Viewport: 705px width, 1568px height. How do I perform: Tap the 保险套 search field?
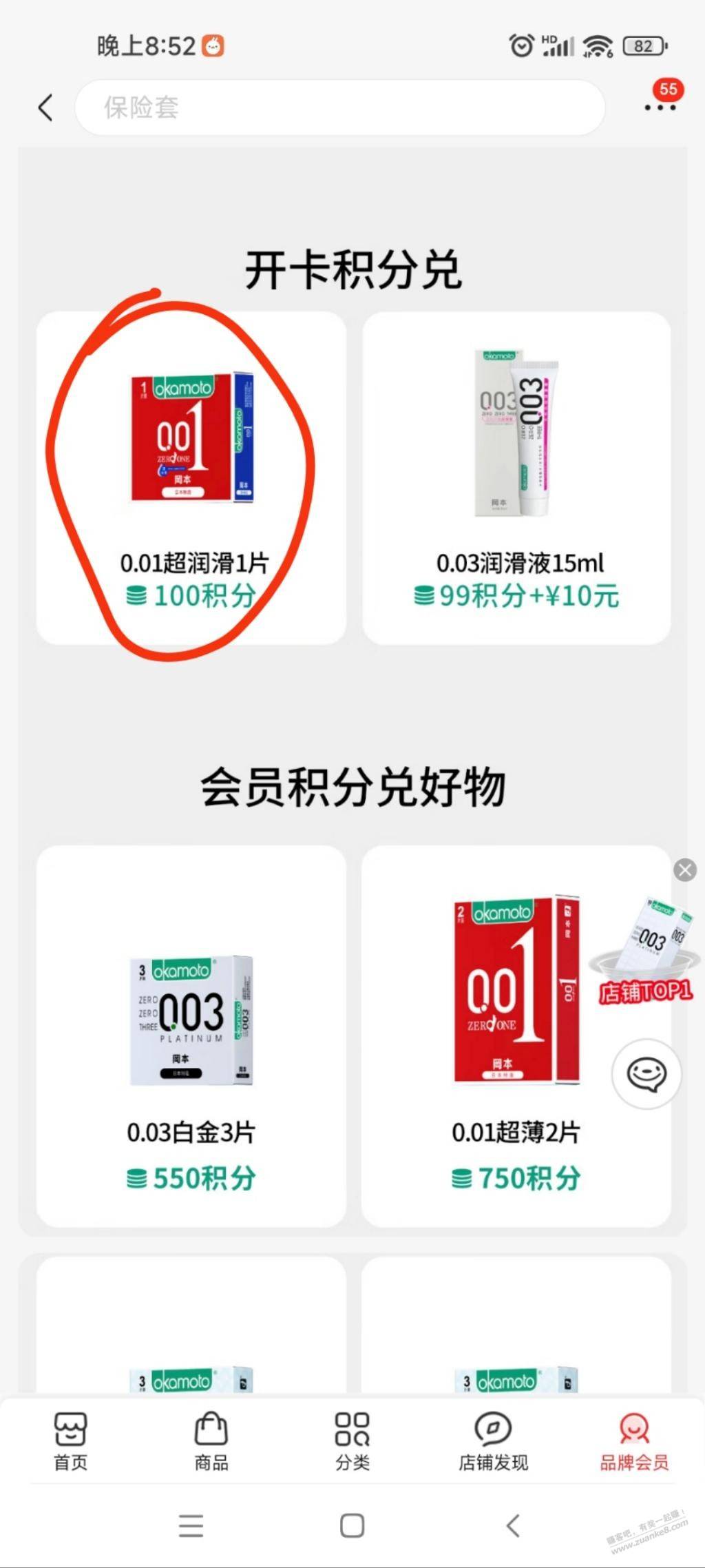[x=339, y=107]
